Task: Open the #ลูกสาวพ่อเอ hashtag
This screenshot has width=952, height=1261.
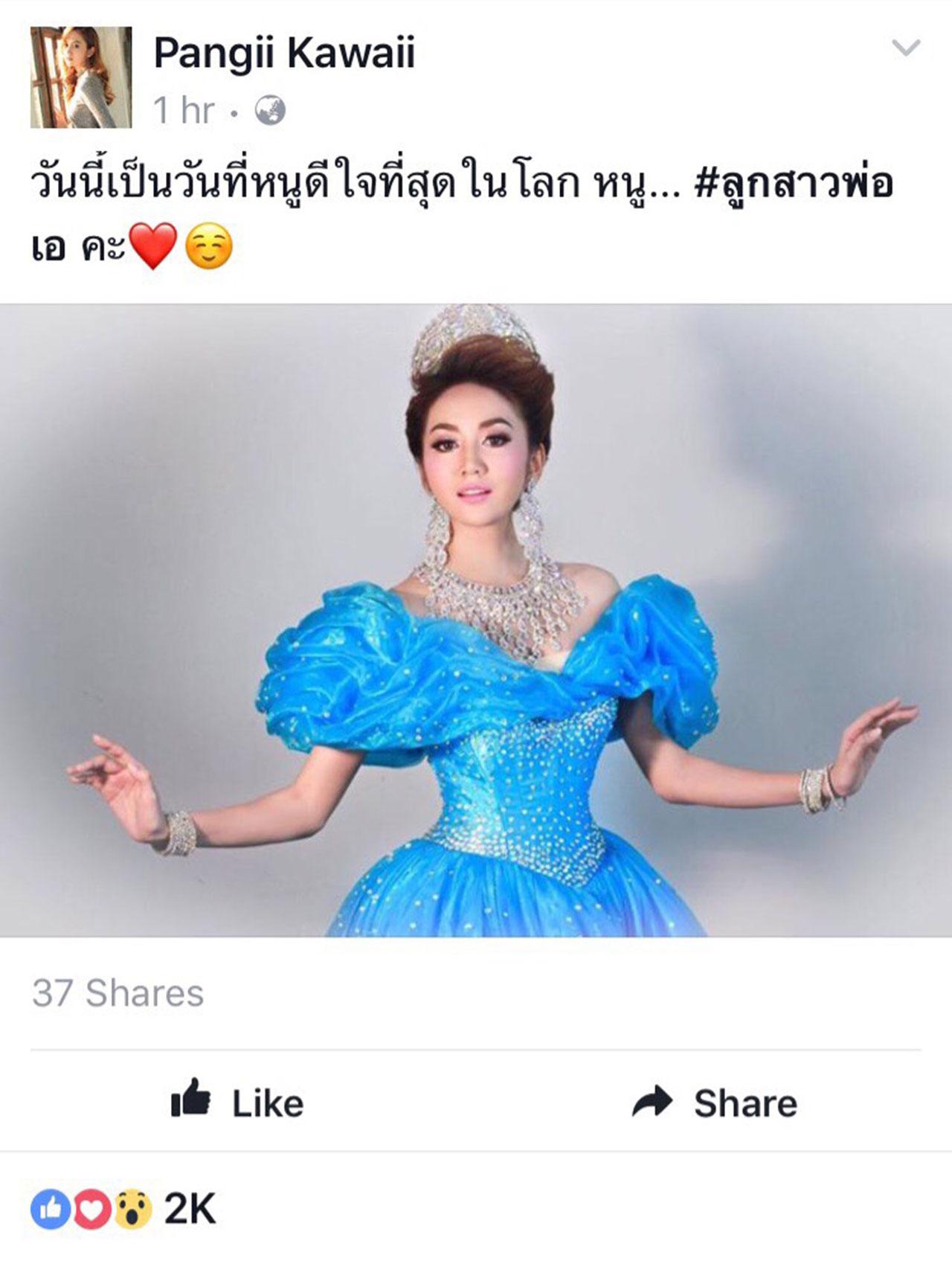Action: coord(793,185)
